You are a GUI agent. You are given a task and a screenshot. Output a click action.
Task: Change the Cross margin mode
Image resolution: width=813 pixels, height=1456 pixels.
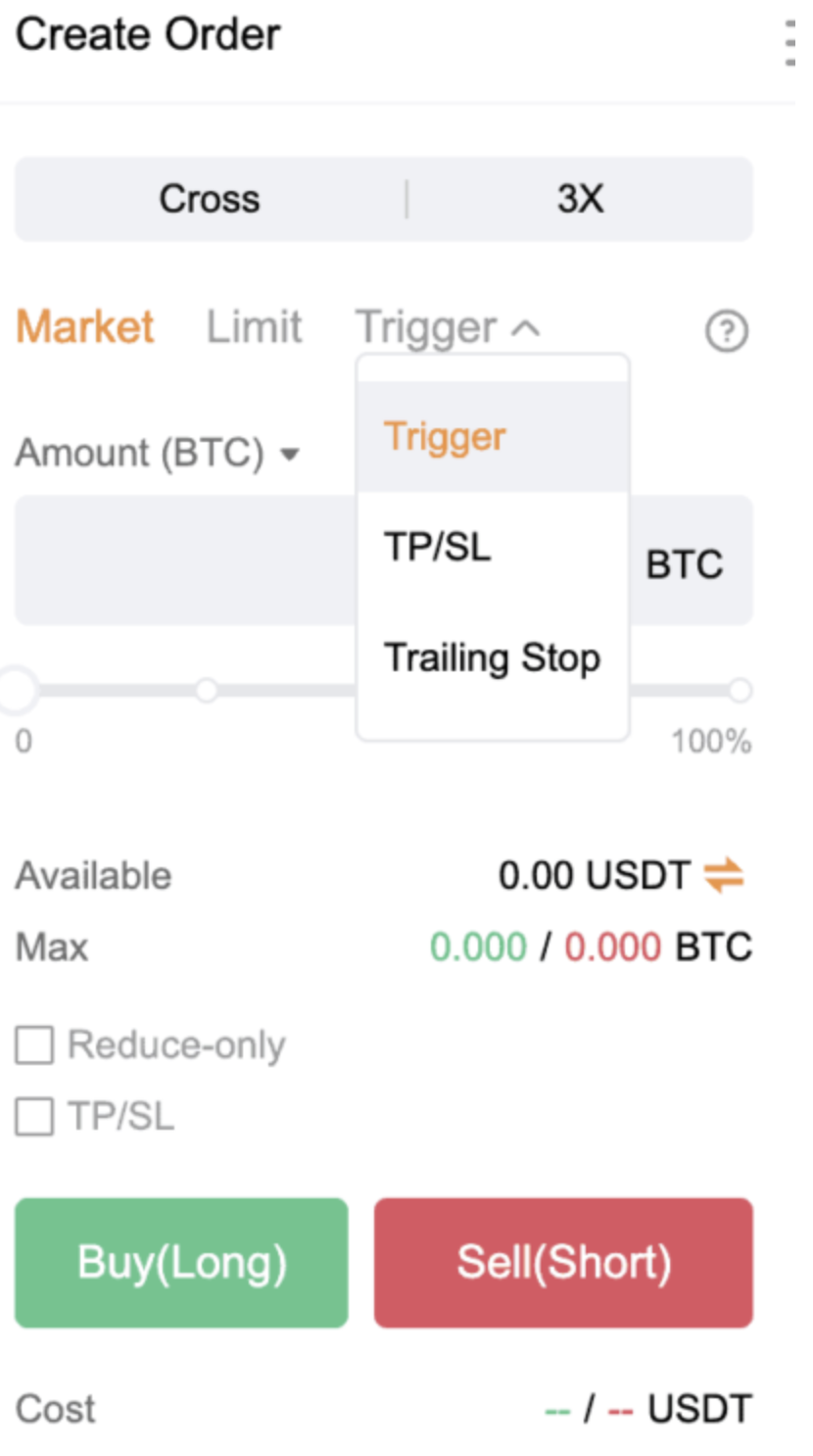[210, 200]
